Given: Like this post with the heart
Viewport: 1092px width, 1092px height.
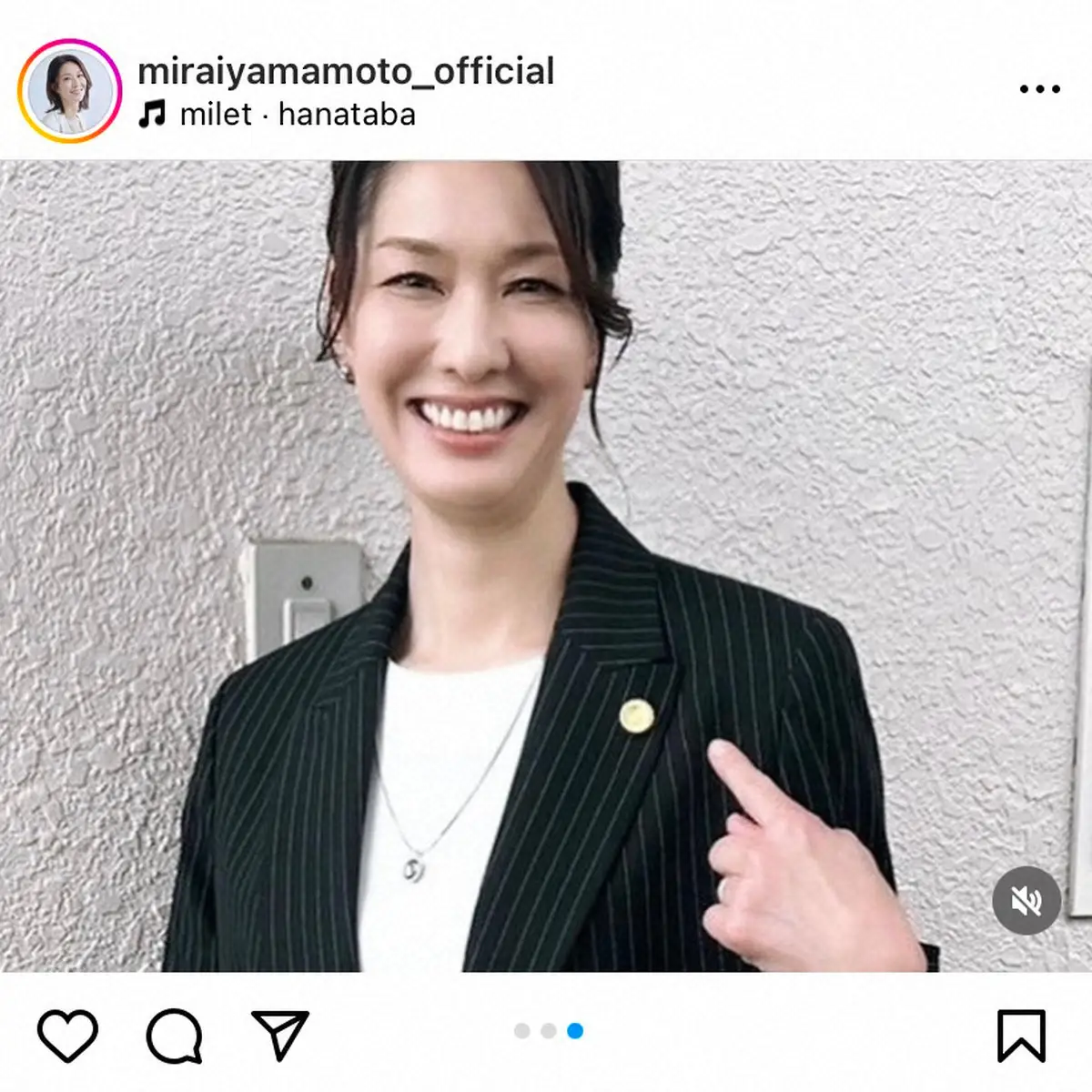Looking at the screenshot, I should click(68, 1036).
